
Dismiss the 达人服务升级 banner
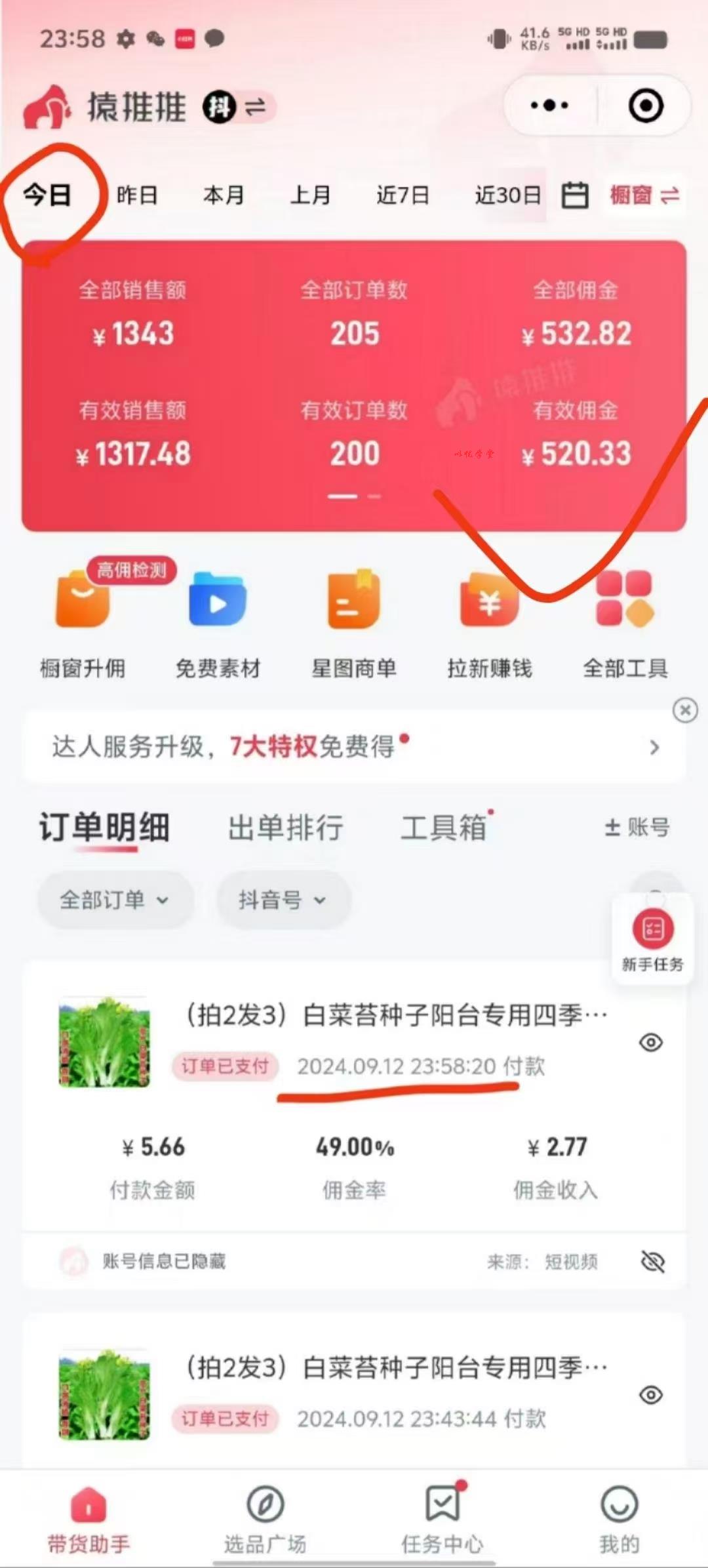[685, 710]
